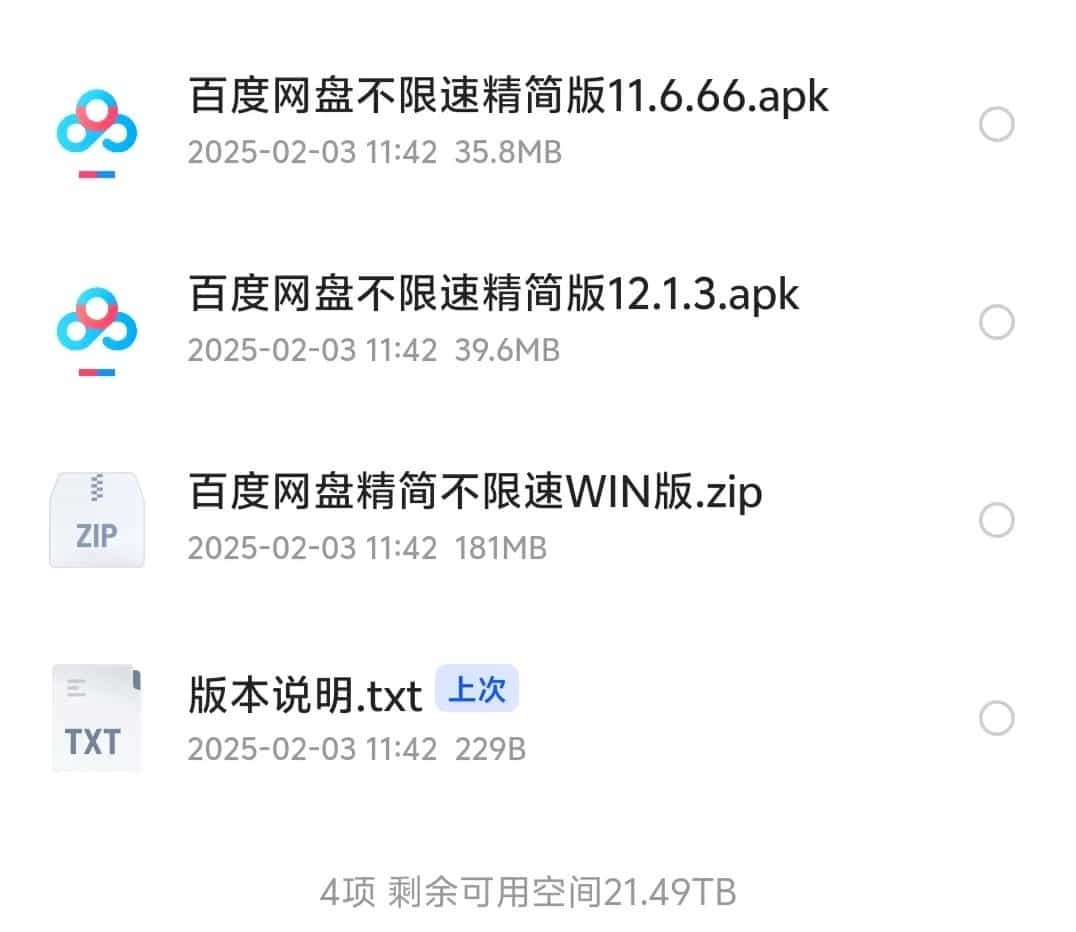Open 百度网盘不限速精简版11.6.66.apk file
The image size is (1076, 932).
click(x=508, y=97)
